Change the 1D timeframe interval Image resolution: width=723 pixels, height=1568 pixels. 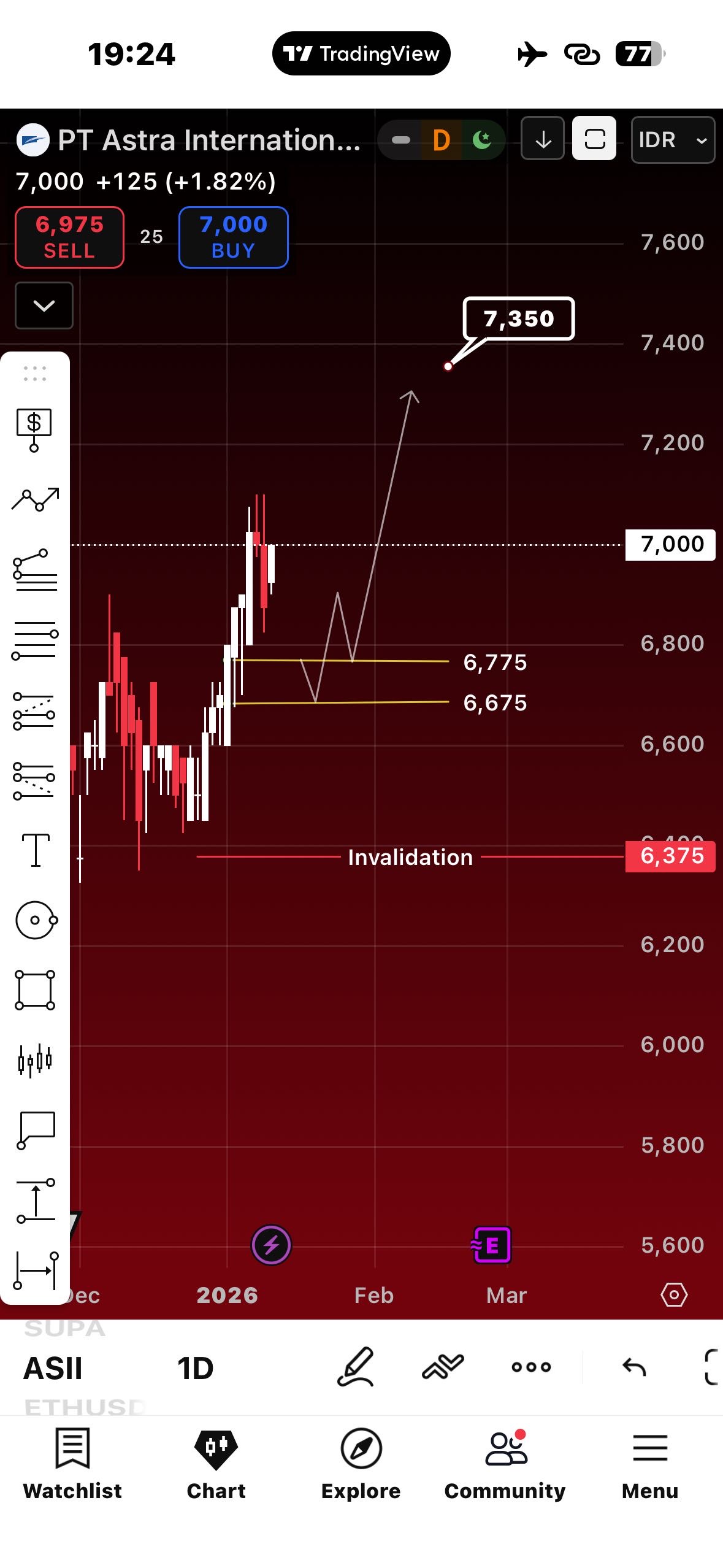point(195,1369)
